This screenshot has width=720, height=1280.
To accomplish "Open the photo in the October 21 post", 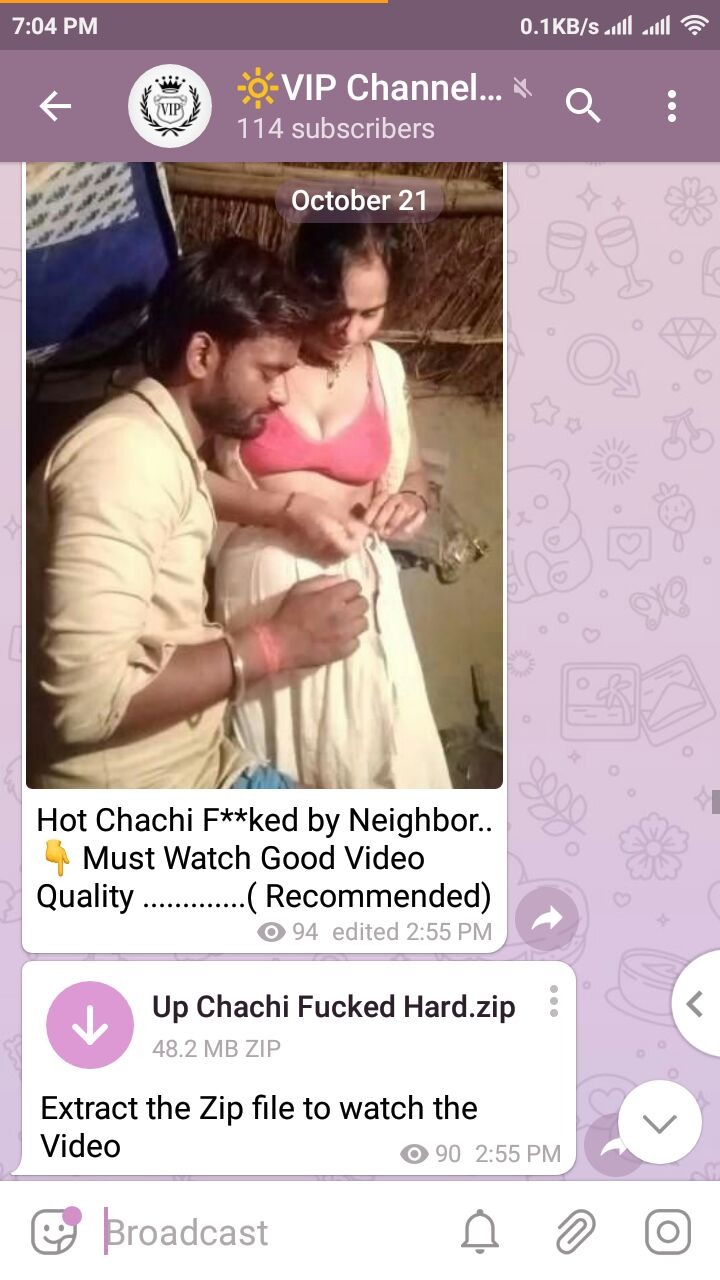I will click(x=264, y=475).
